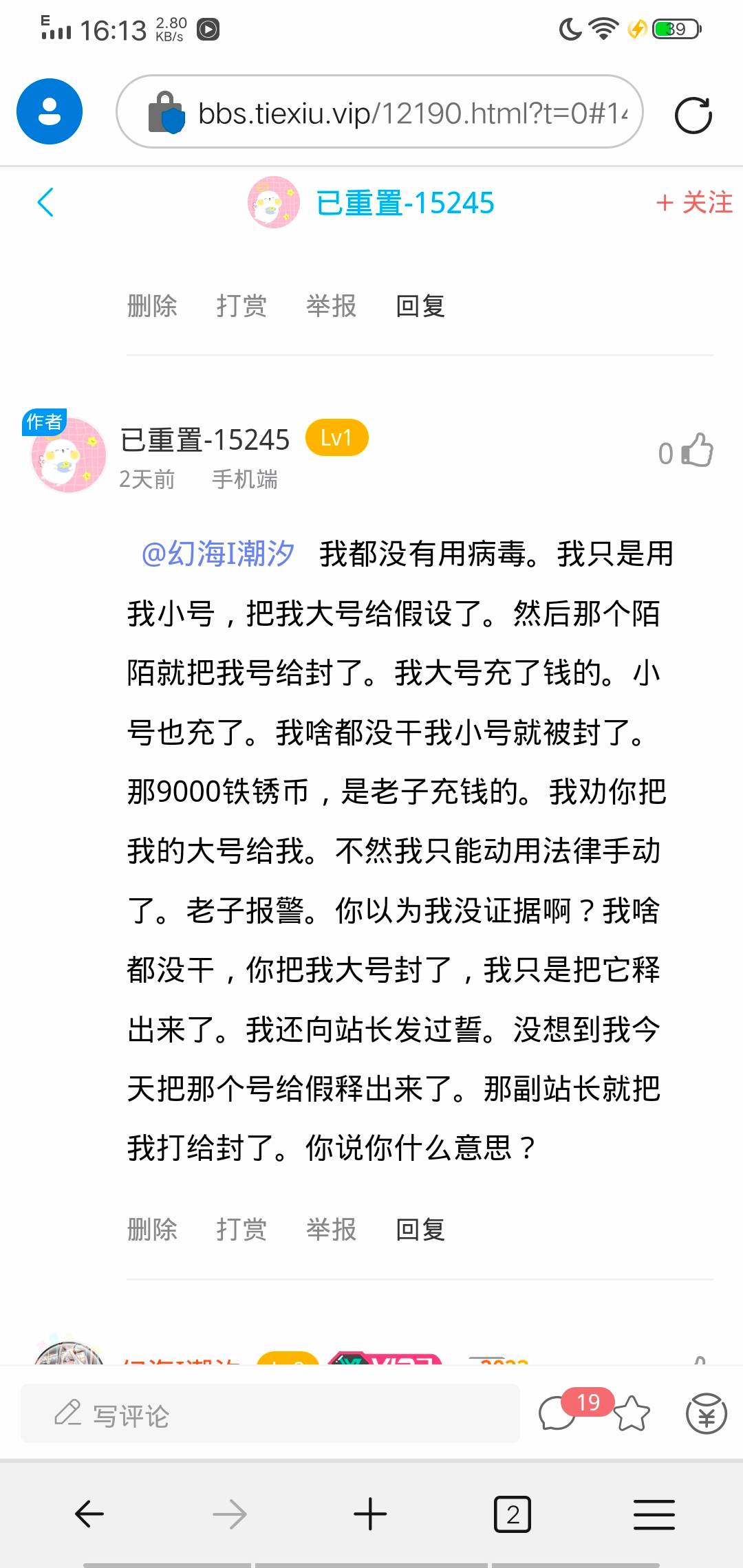Follow user with + 关注 button
The height and width of the screenshot is (1568, 743).
tap(693, 203)
